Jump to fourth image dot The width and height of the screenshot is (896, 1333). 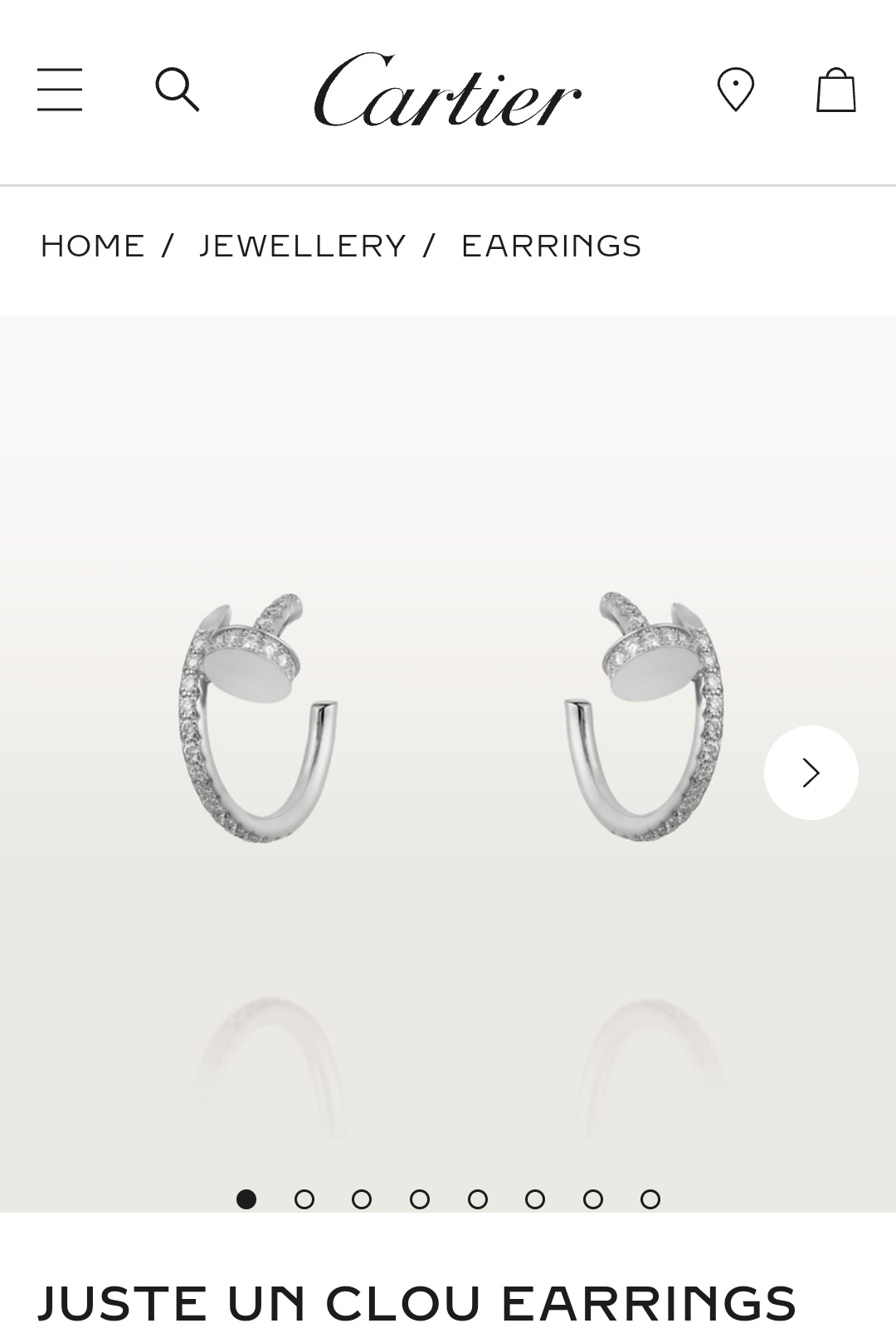[x=420, y=1199]
